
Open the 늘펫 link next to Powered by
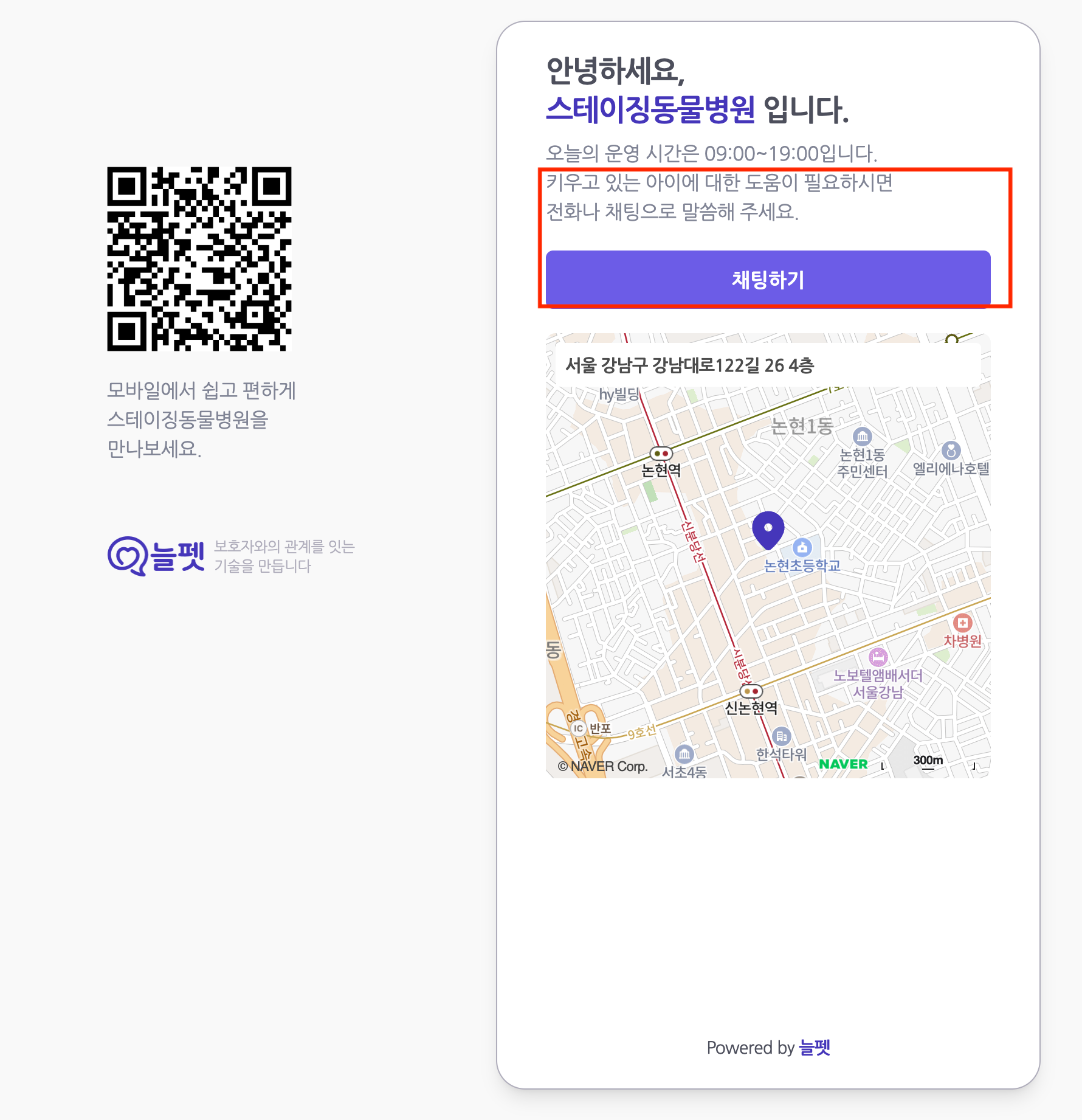pyautogui.click(x=814, y=1047)
